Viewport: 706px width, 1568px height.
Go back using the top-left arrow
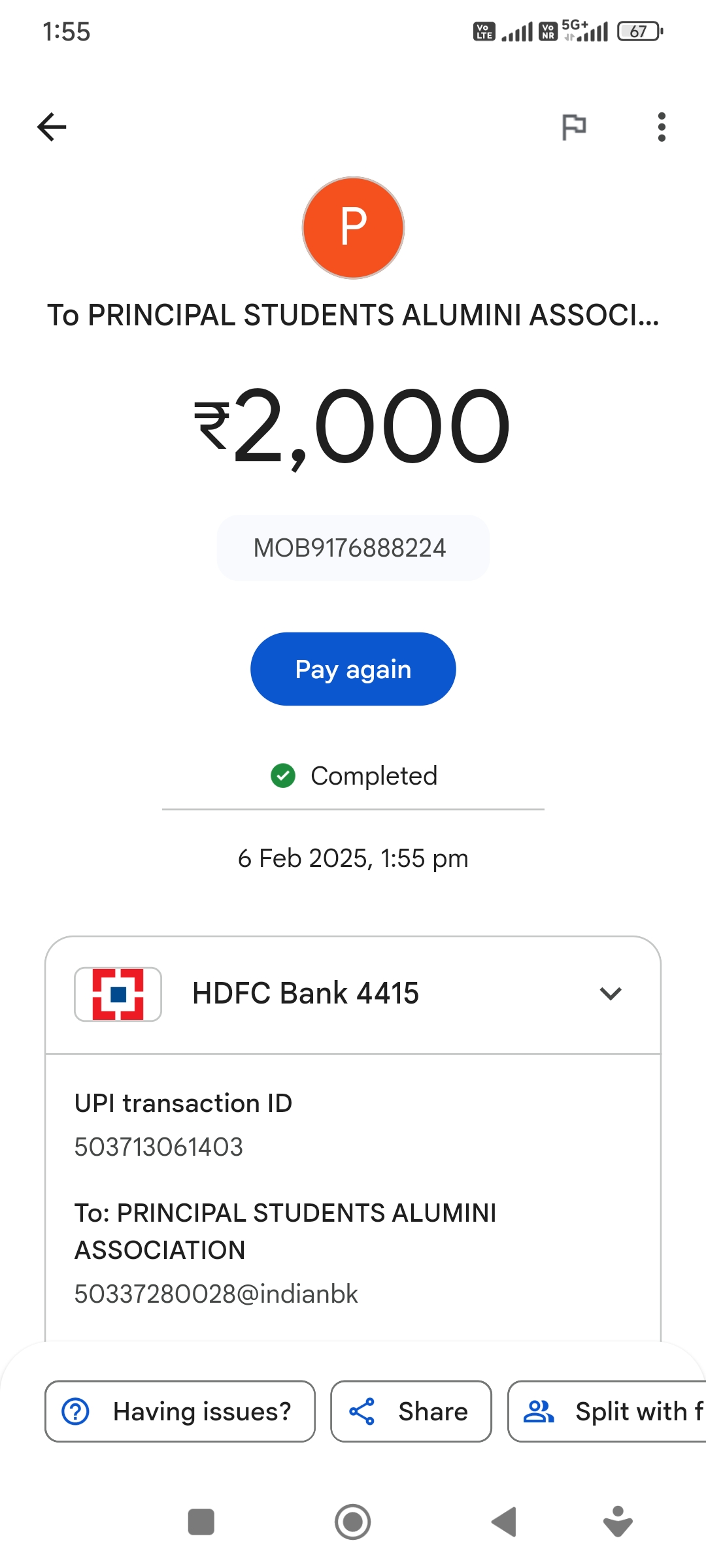(52, 127)
